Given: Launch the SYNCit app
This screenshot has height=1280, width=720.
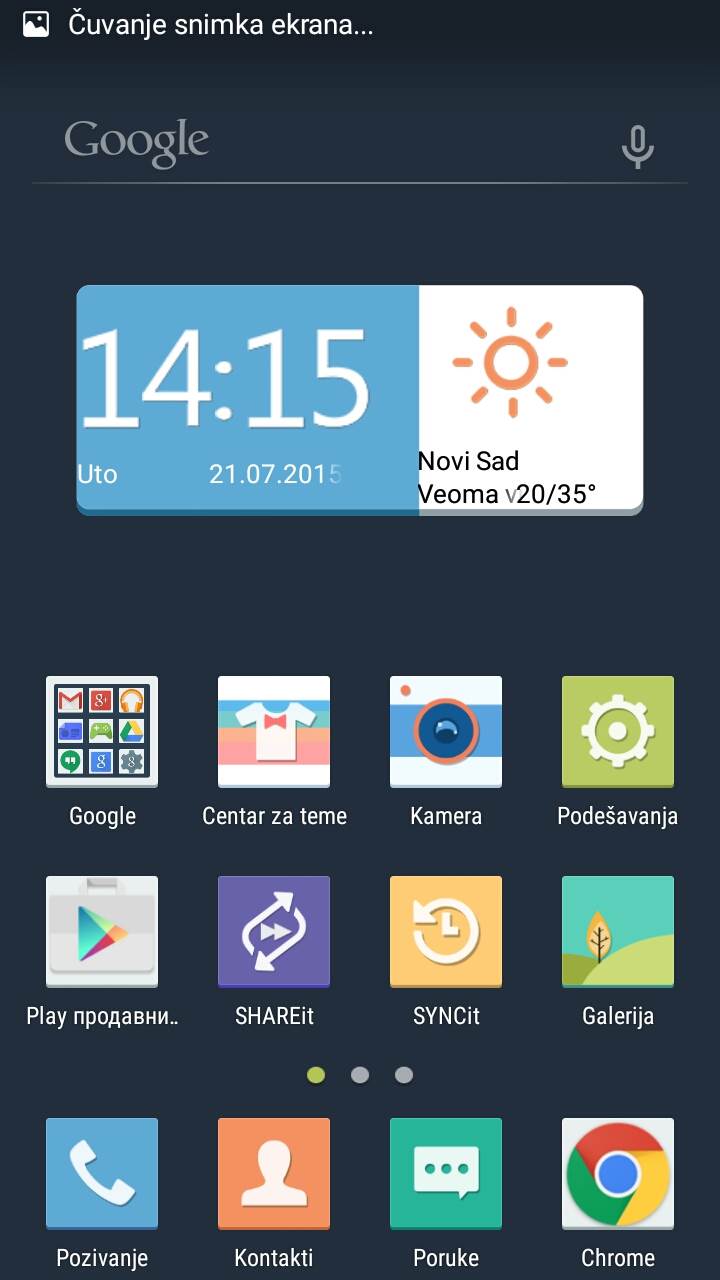Looking at the screenshot, I should 446,931.
